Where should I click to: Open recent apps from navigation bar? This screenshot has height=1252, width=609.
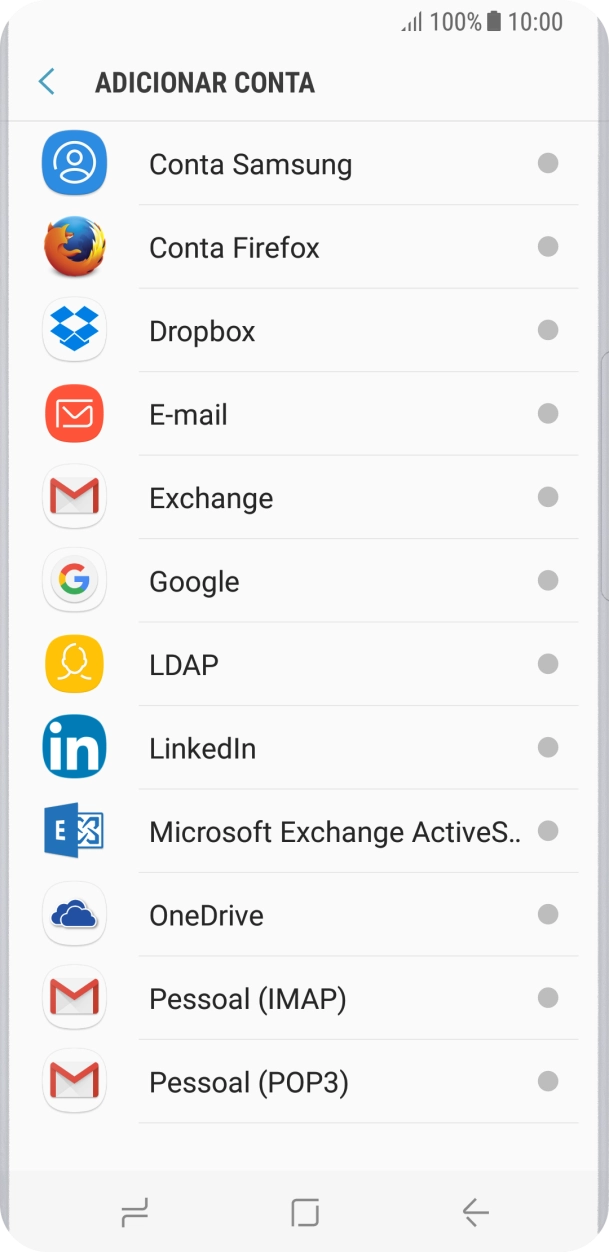[134, 1213]
